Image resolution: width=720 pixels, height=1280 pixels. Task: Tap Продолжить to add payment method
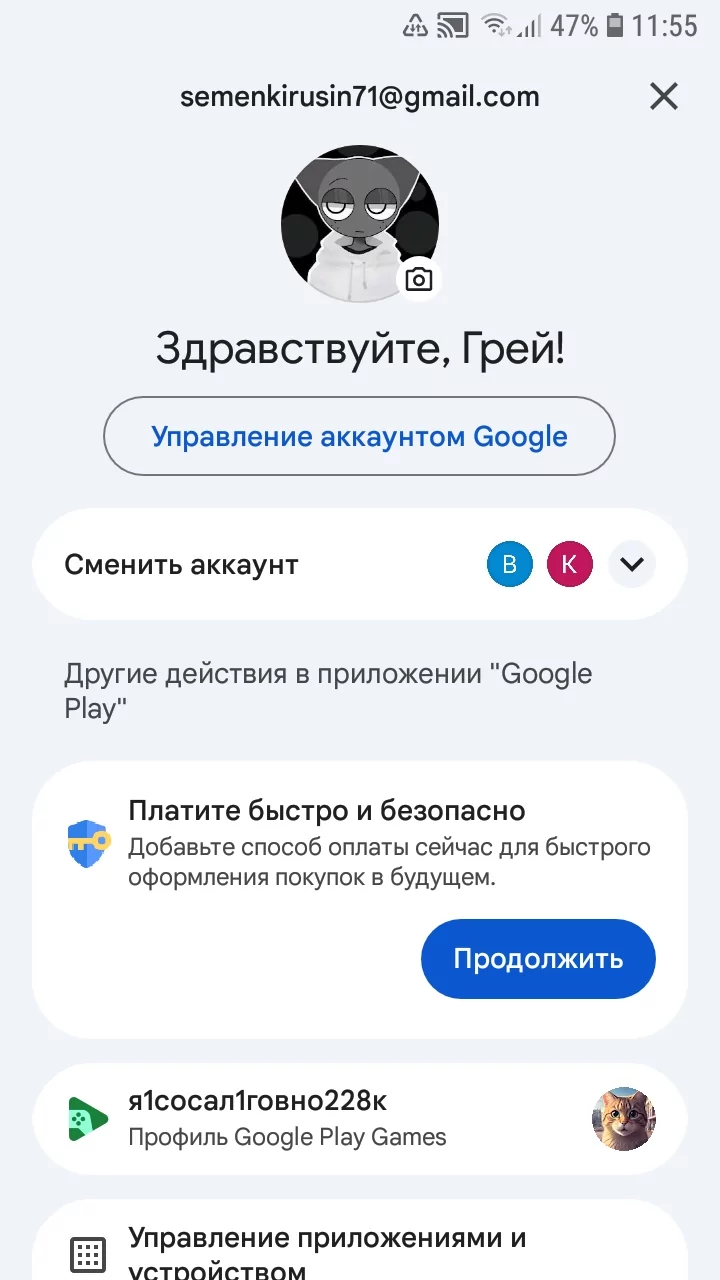(x=538, y=958)
